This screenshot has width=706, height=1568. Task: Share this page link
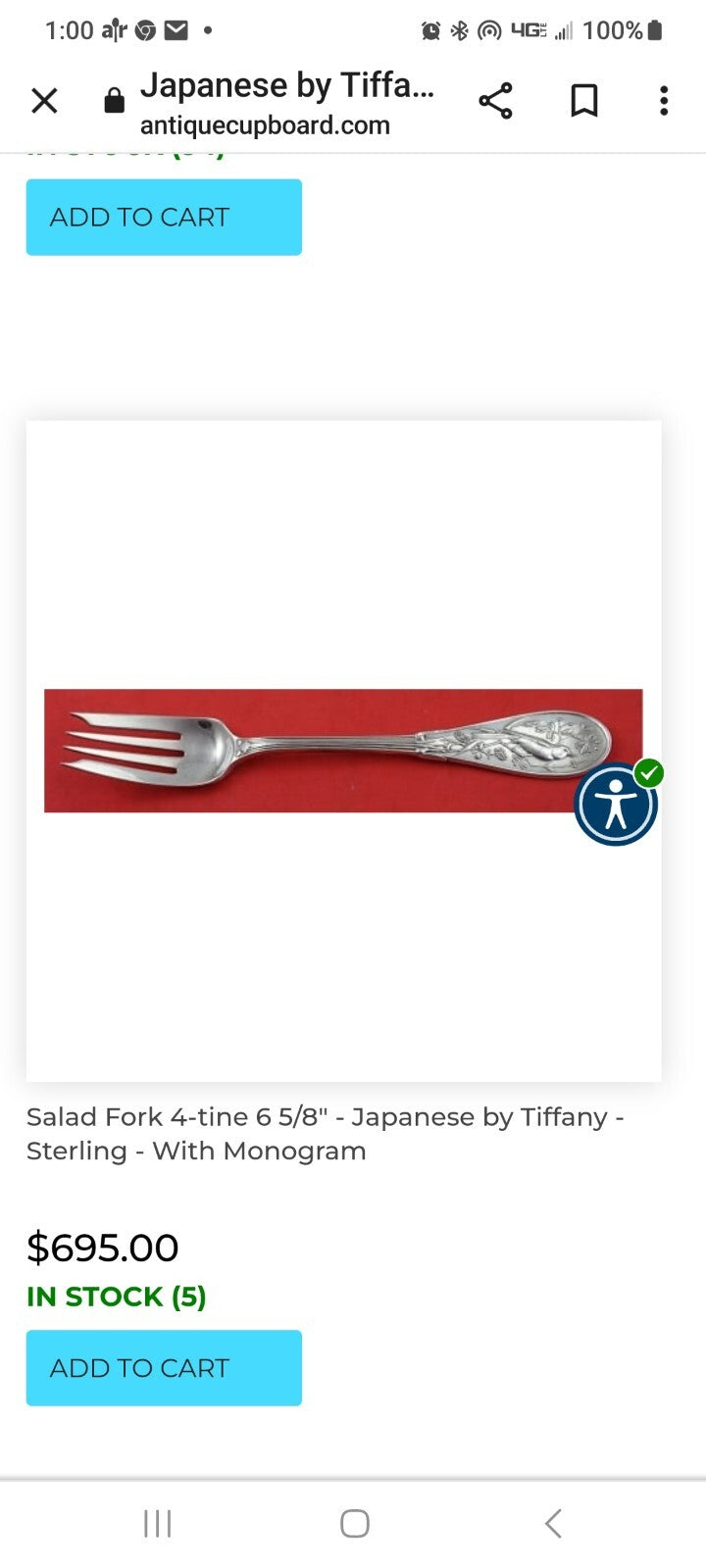click(495, 101)
